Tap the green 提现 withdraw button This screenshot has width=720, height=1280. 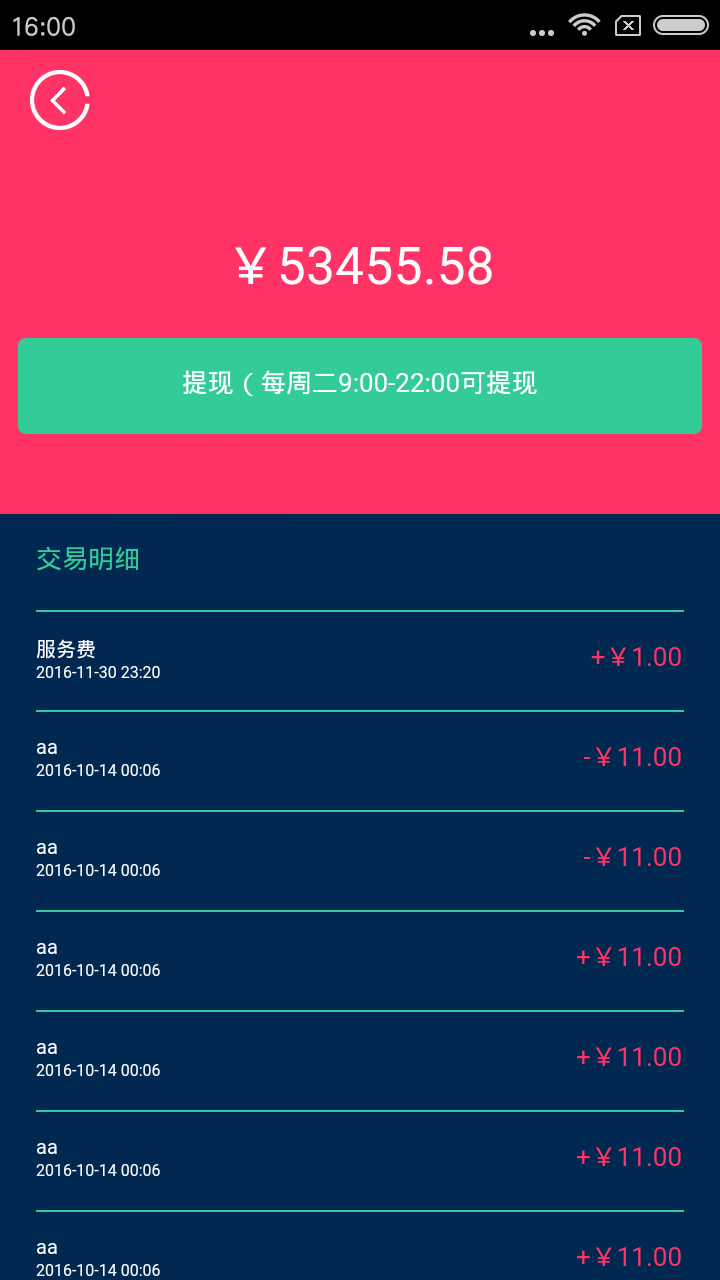pos(360,385)
